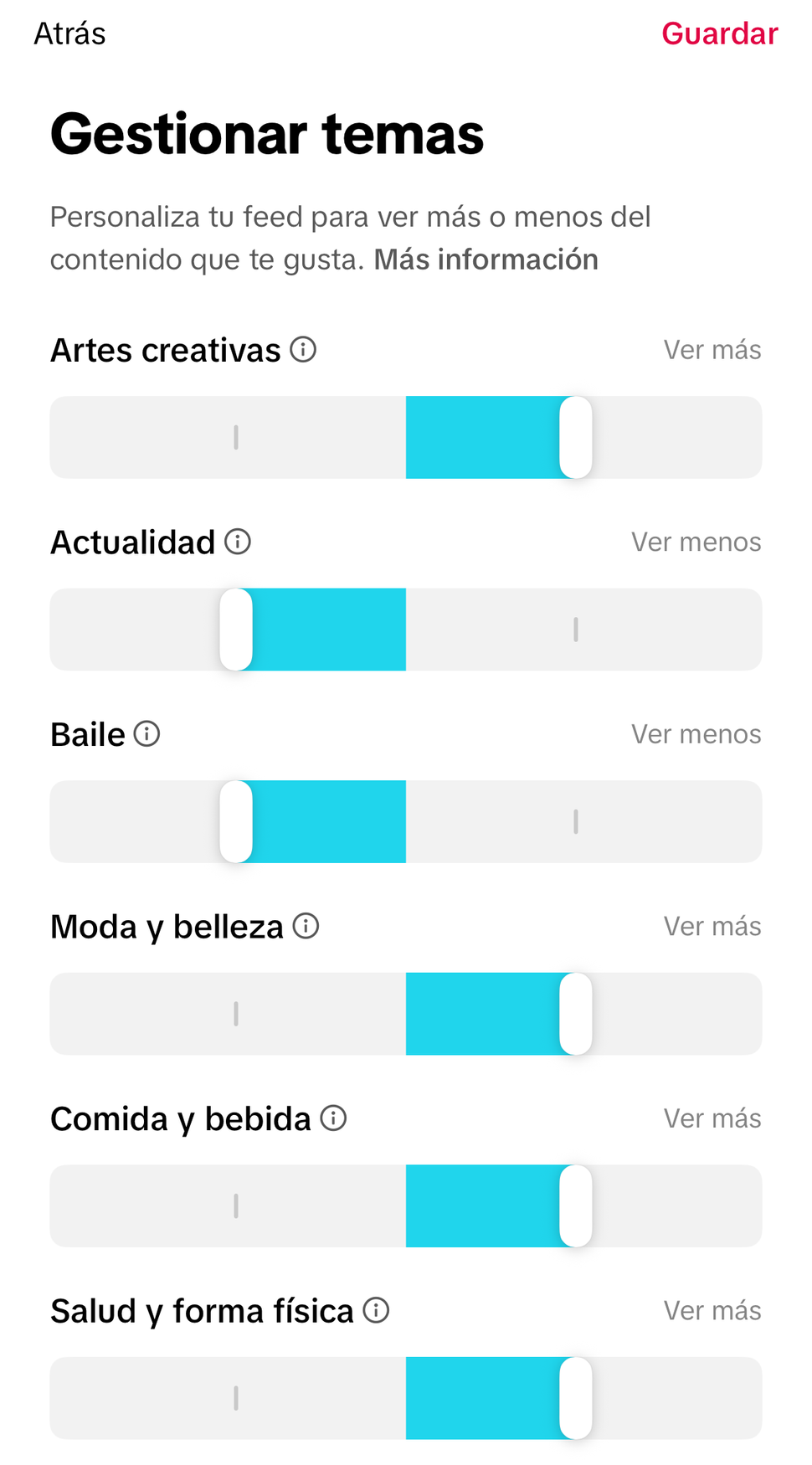
Task: Open info about Moda y belleza topic
Action: [x=306, y=927]
